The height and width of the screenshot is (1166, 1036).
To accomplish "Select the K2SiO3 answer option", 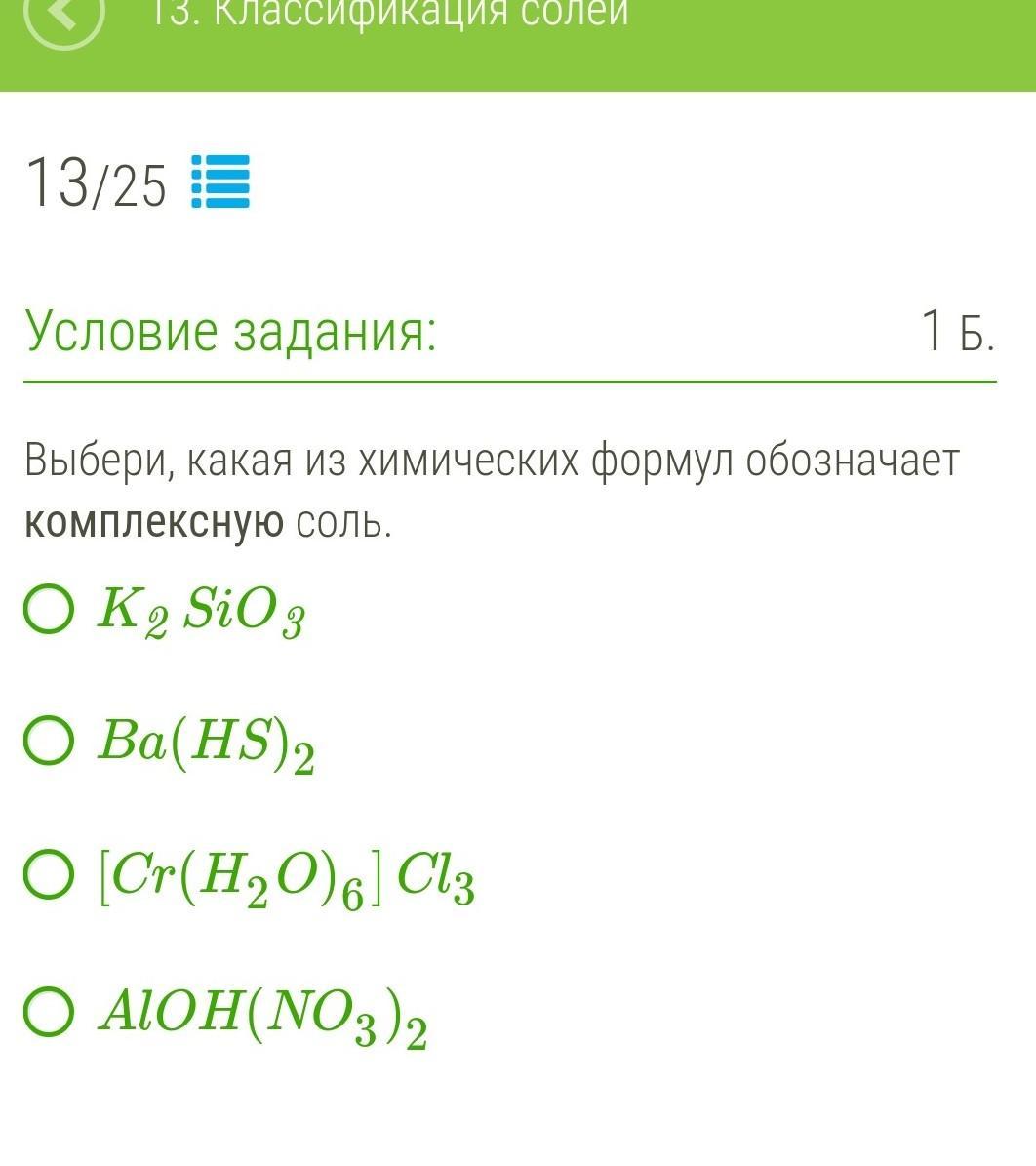I will pos(49,610).
